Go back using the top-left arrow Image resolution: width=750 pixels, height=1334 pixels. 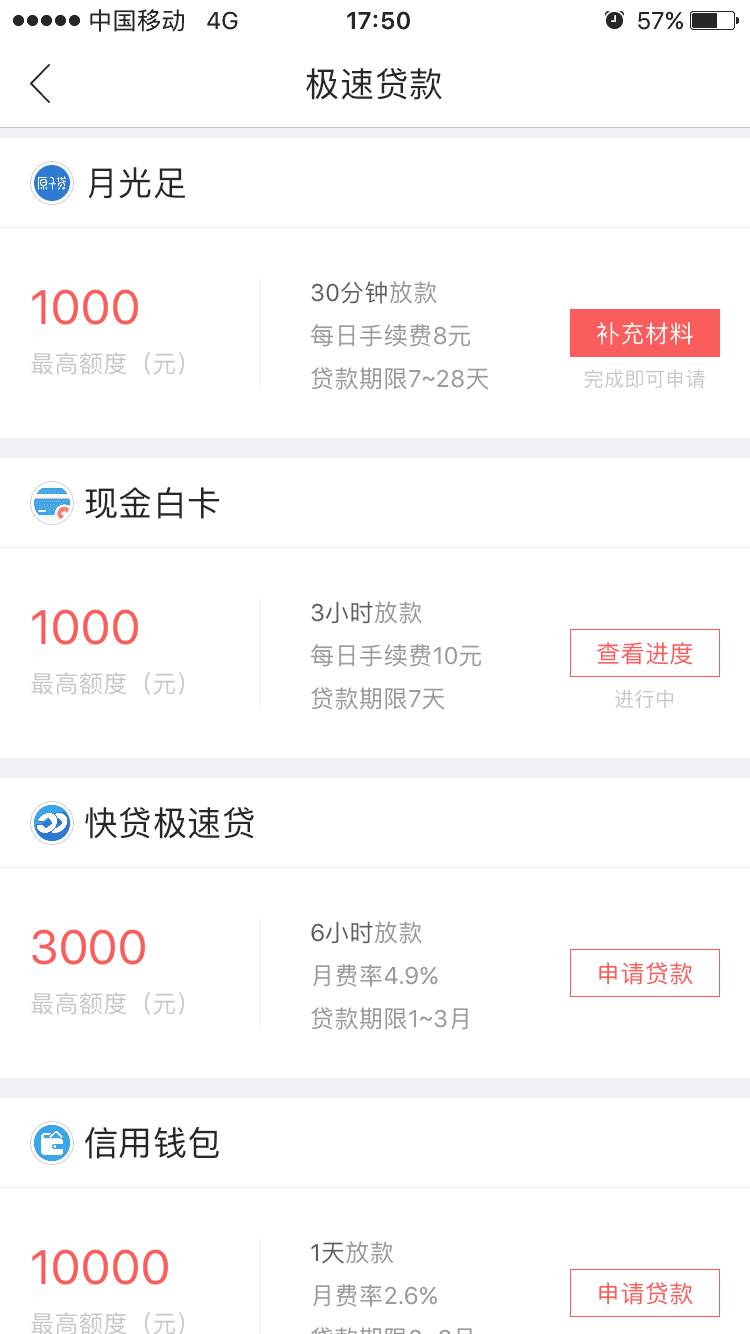[x=40, y=84]
